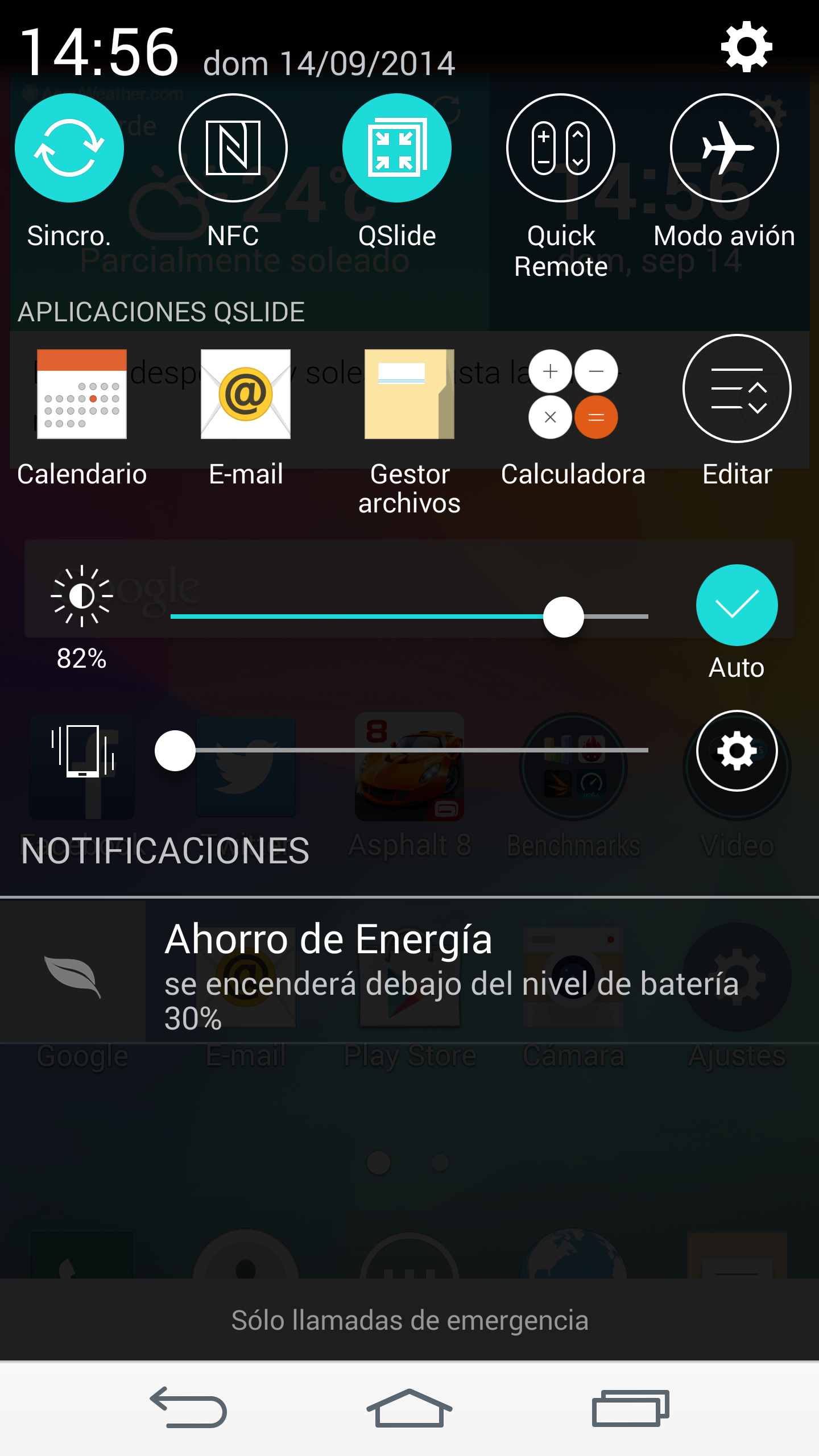This screenshot has width=819, height=1456.
Task: Open Gestor archivos QSlide app
Action: [x=409, y=394]
